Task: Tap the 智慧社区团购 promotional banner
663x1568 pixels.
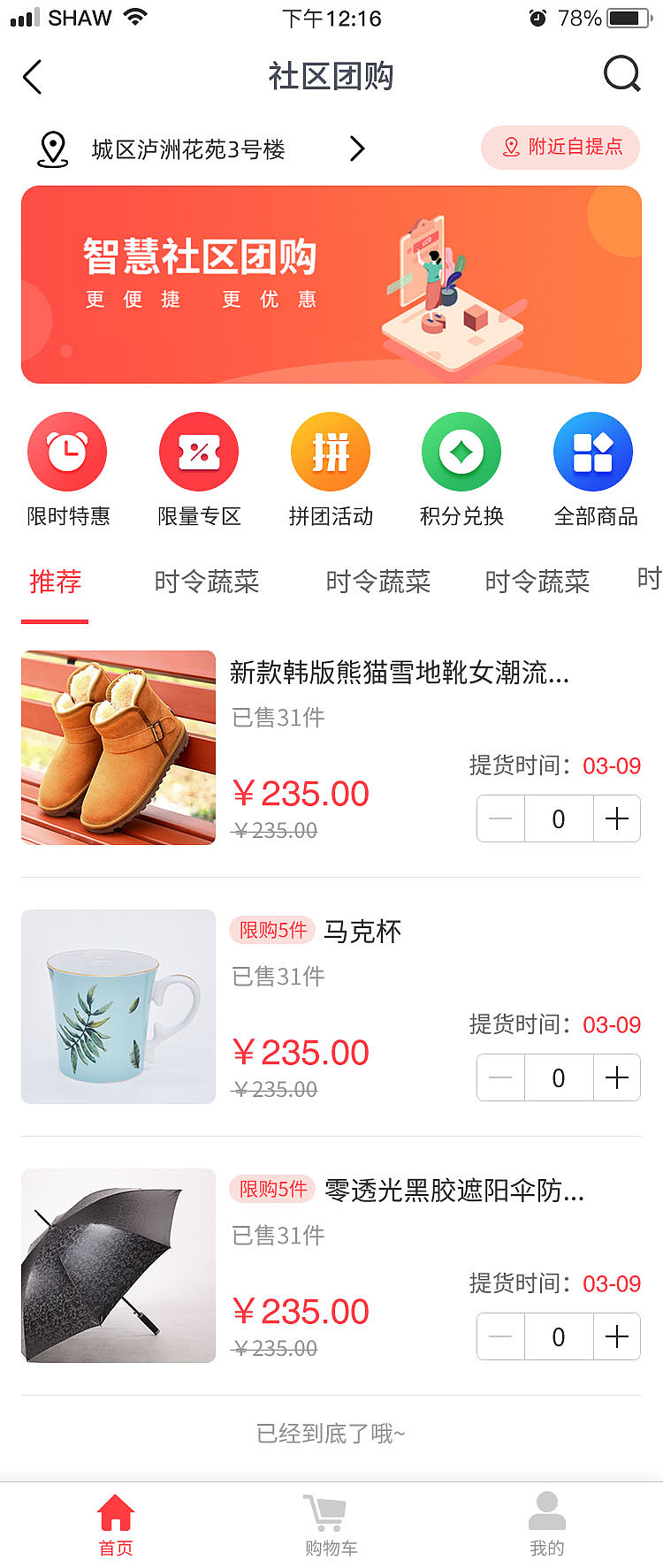Action: click(x=331, y=284)
